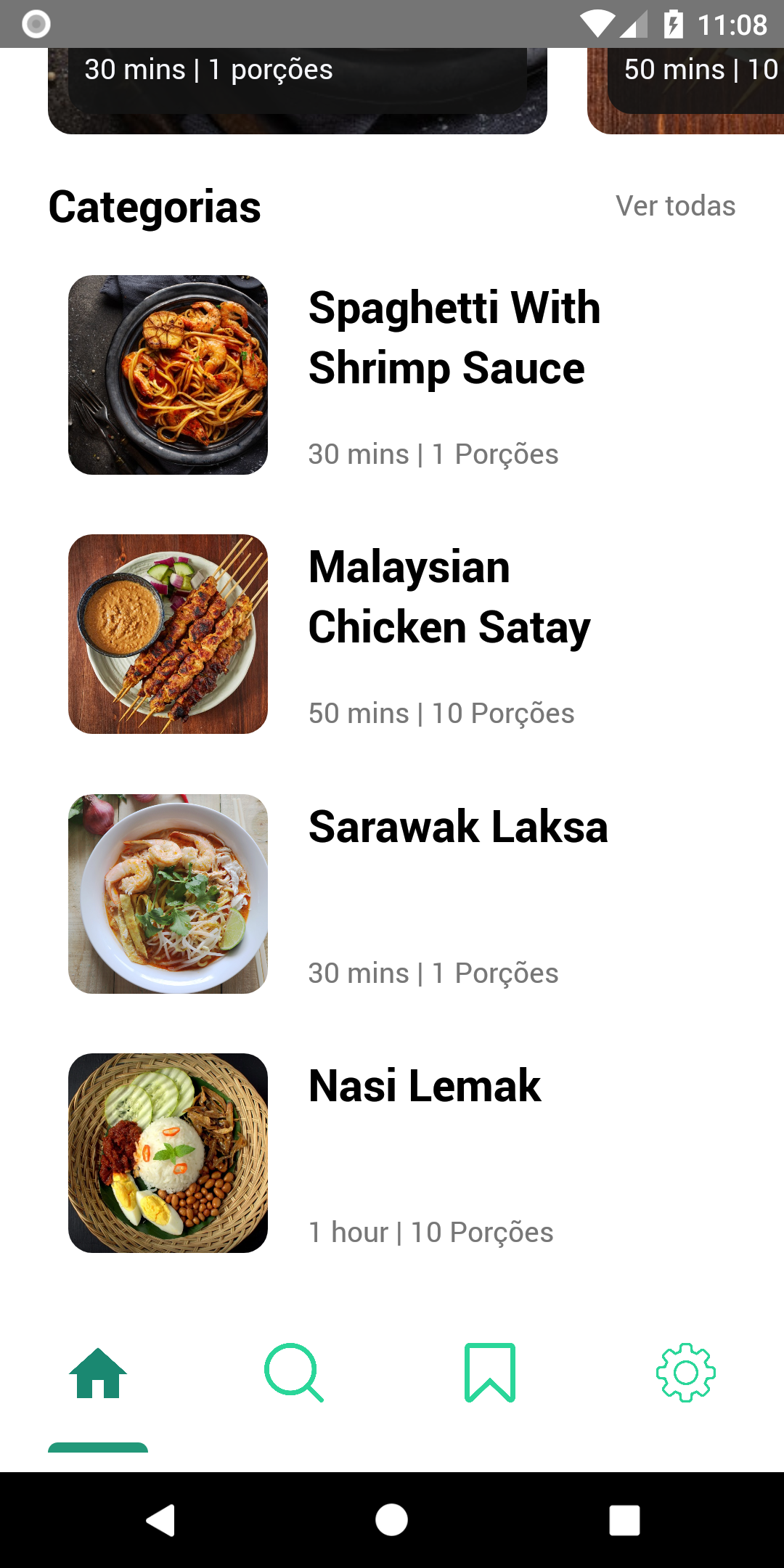Return to the device home screen
Image resolution: width=784 pixels, height=1568 pixels.
(x=392, y=1520)
